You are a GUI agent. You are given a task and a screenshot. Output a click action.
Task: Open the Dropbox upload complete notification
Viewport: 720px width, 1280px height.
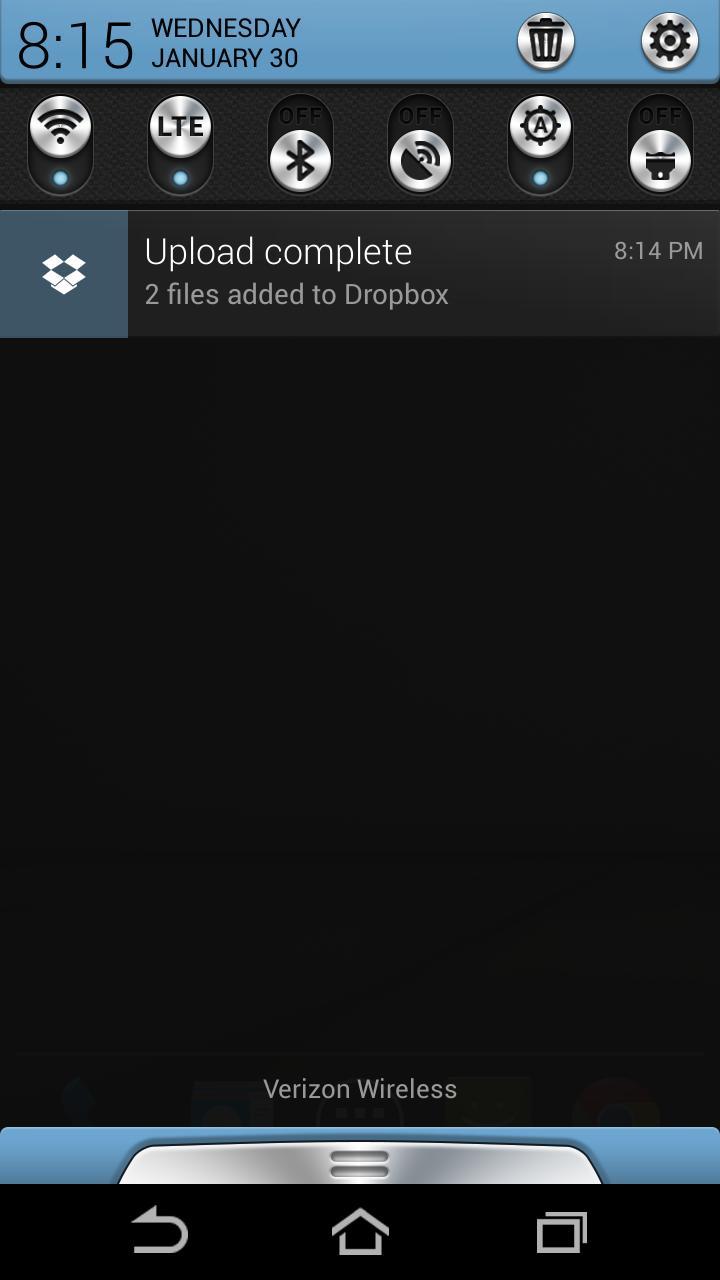pos(360,273)
